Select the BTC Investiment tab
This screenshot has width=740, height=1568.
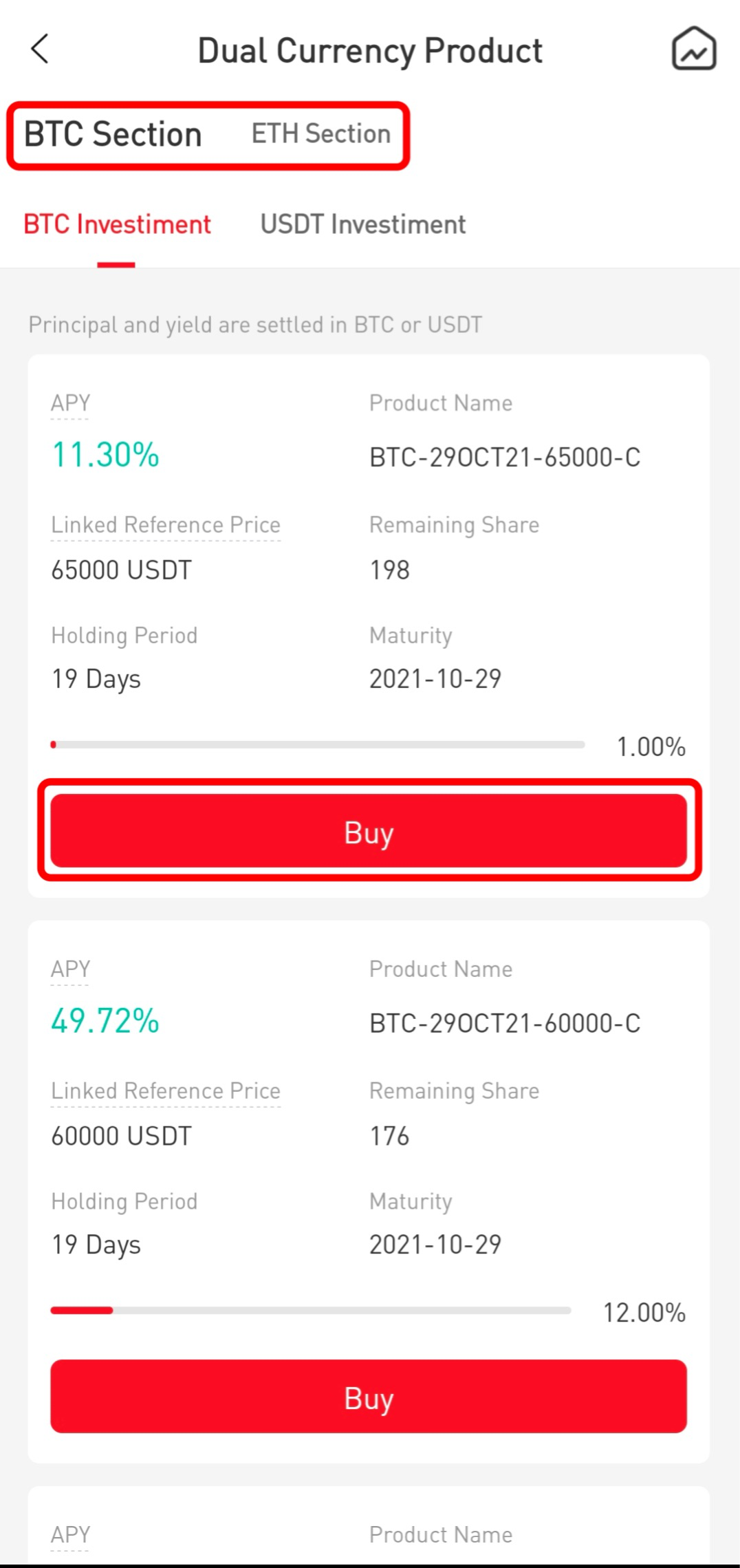[117, 224]
